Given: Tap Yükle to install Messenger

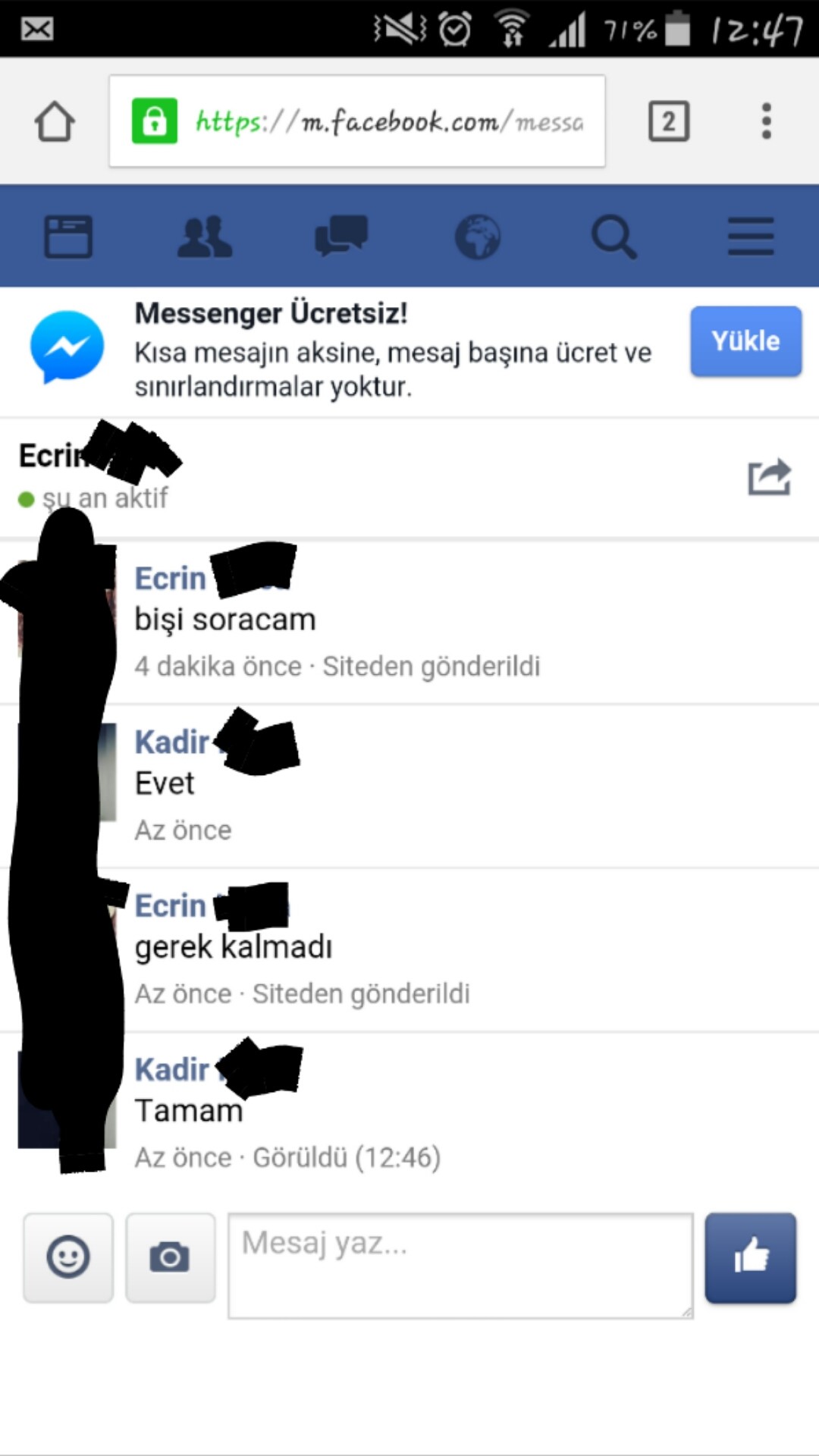Looking at the screenshot, I should [x=746, y=341].
